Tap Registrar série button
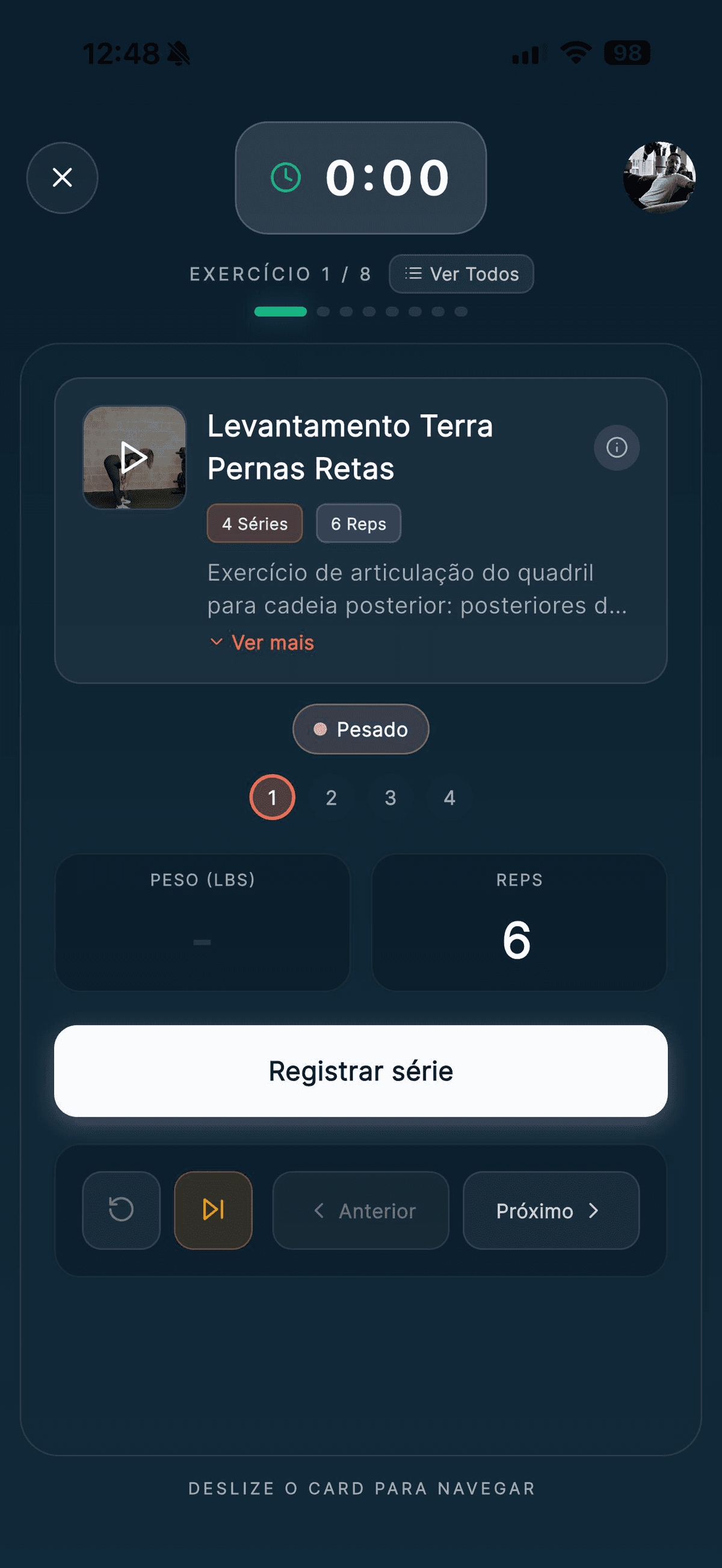Viewport: 722px width, 1568px height. click(360, 1071)
